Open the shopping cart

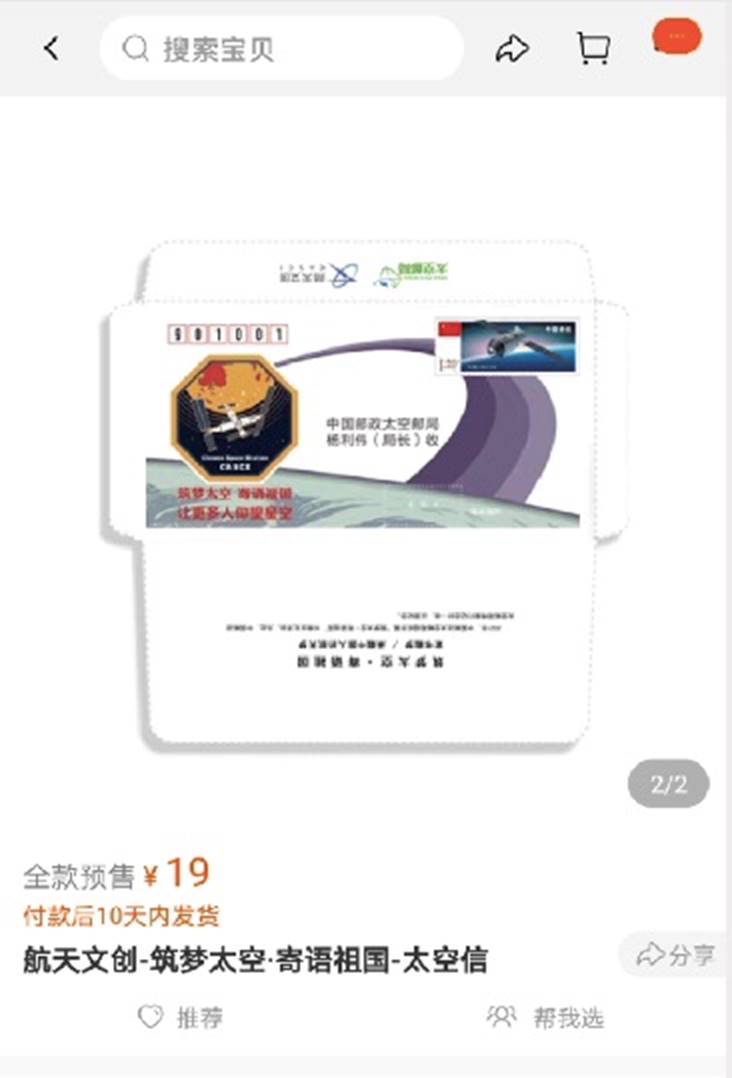tap(593, 48)
